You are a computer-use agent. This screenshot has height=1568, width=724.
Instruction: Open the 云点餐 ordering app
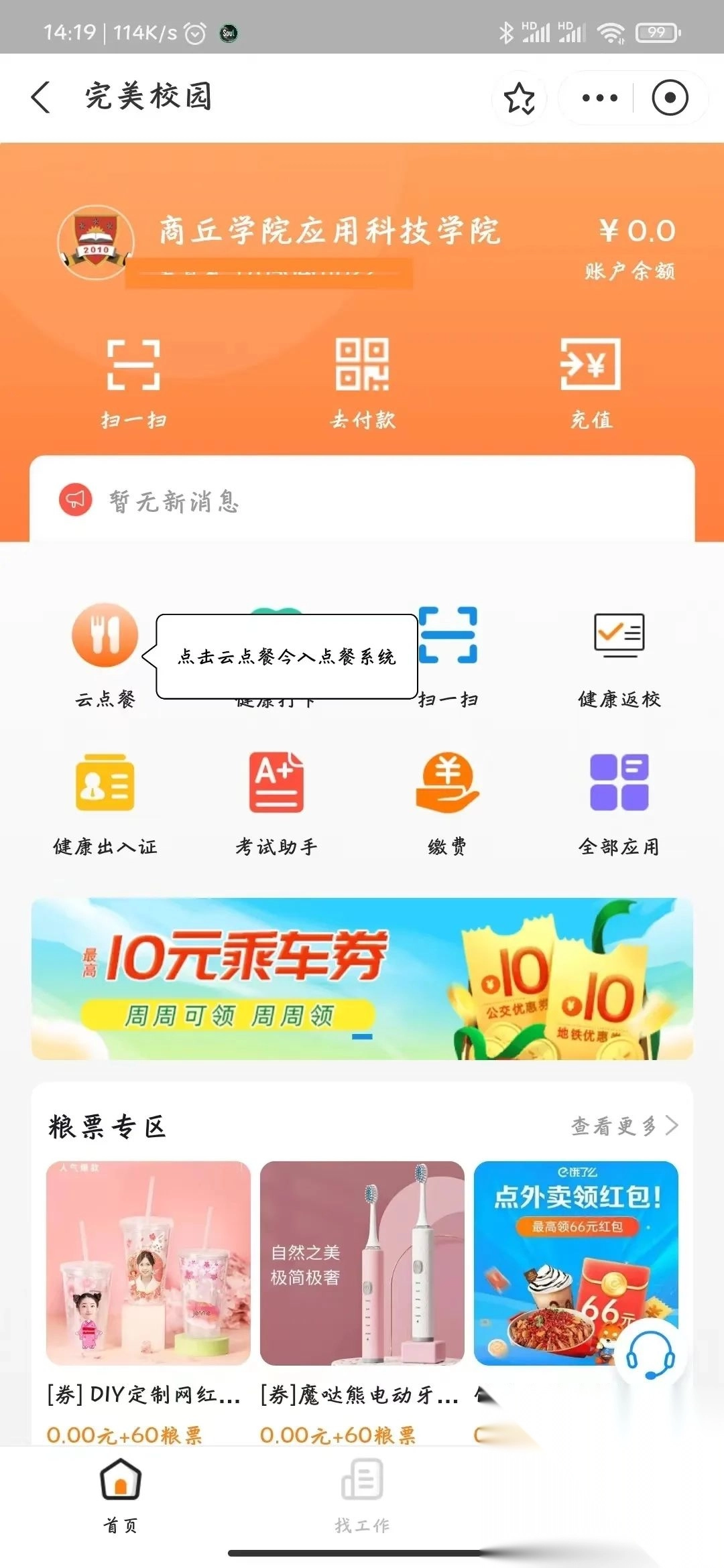coord(105,653)
